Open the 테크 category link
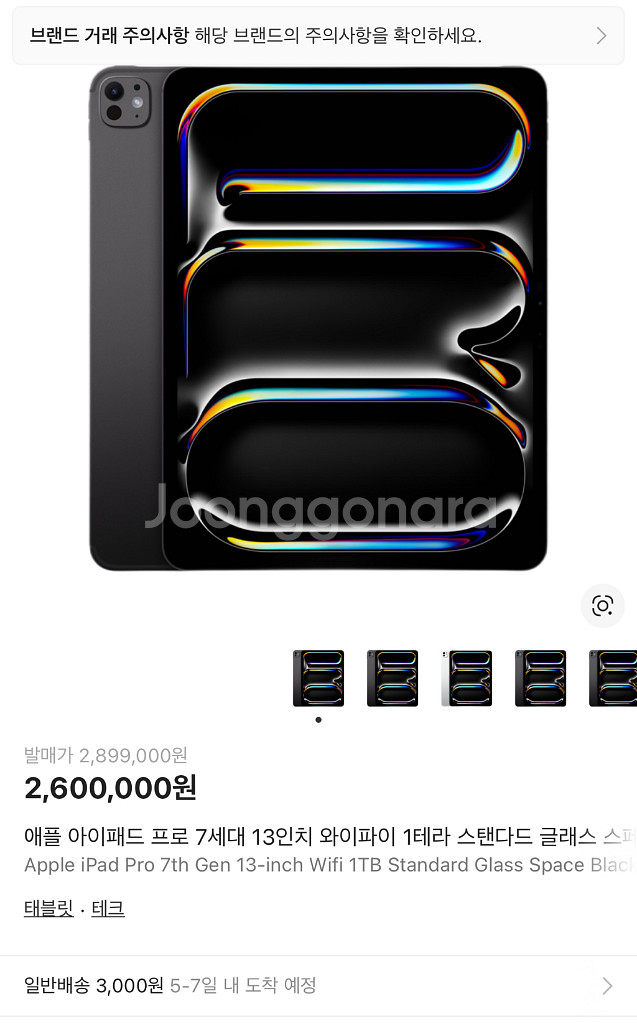Image resolution: width=637 pixels, height=1024 pixels. click(108, 908)
